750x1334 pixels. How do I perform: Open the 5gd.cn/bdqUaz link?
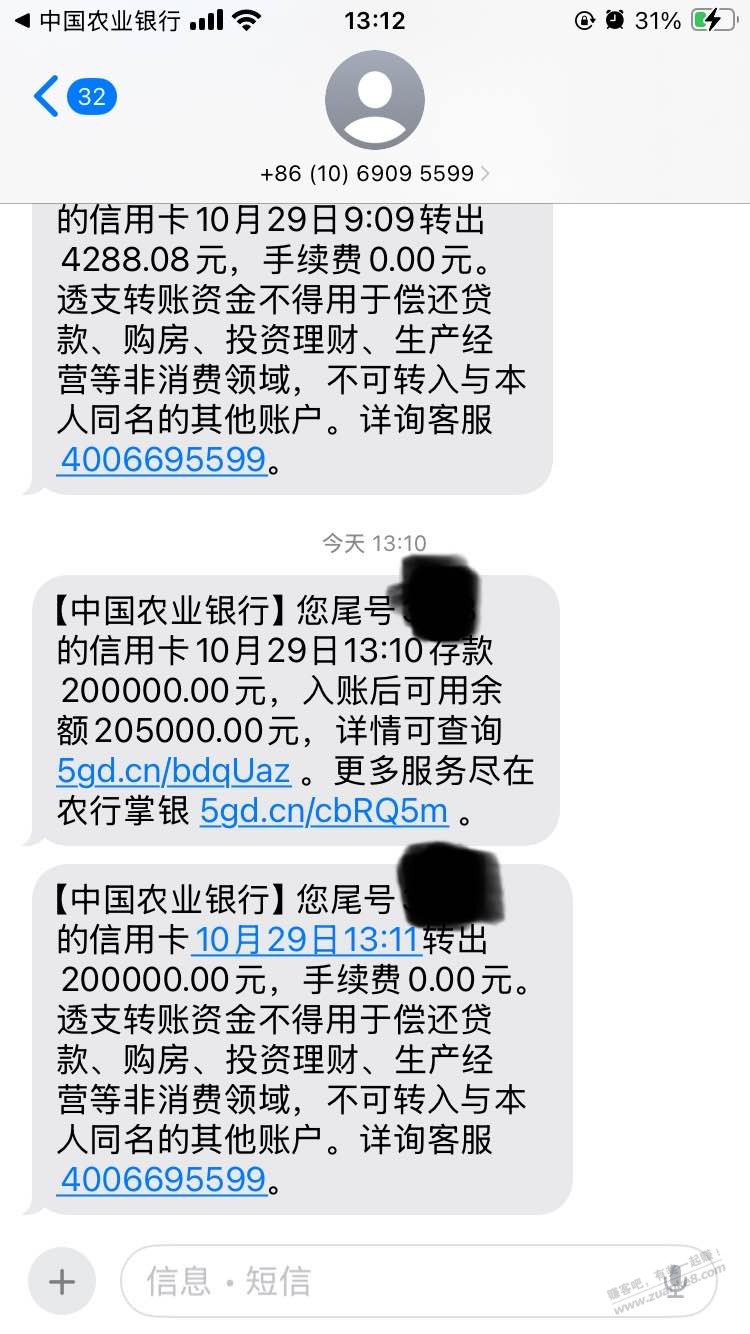click(x=174, y=771)
